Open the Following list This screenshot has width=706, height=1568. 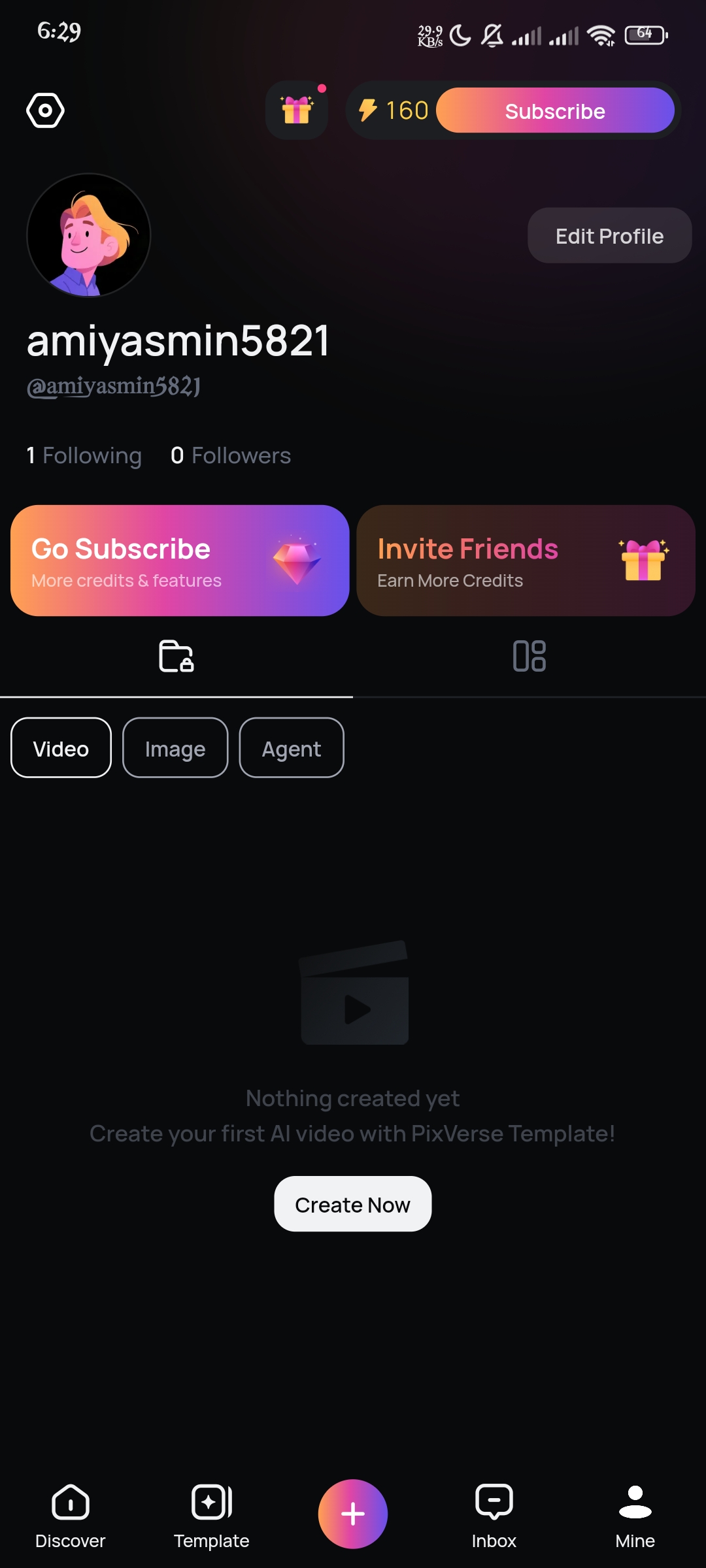click(84, 455)
